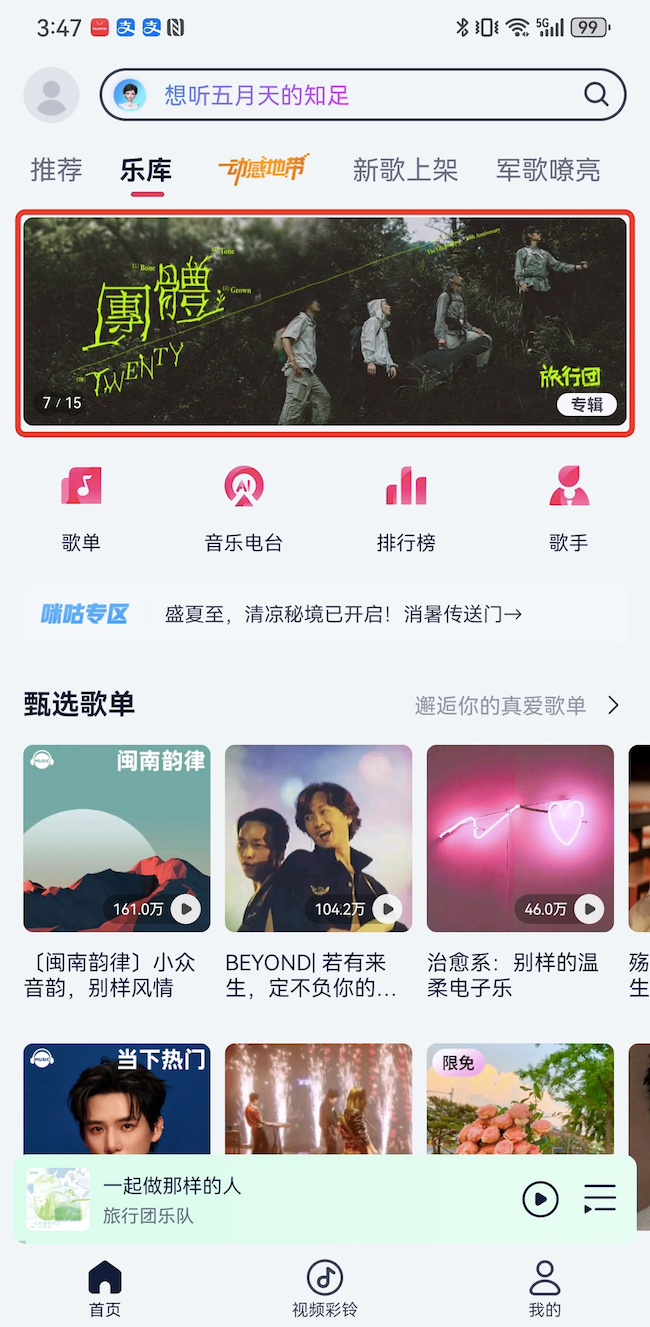The image size is (650, 1327).
Task: Go to the 视频彩铃 tab
Action: 324,1288
